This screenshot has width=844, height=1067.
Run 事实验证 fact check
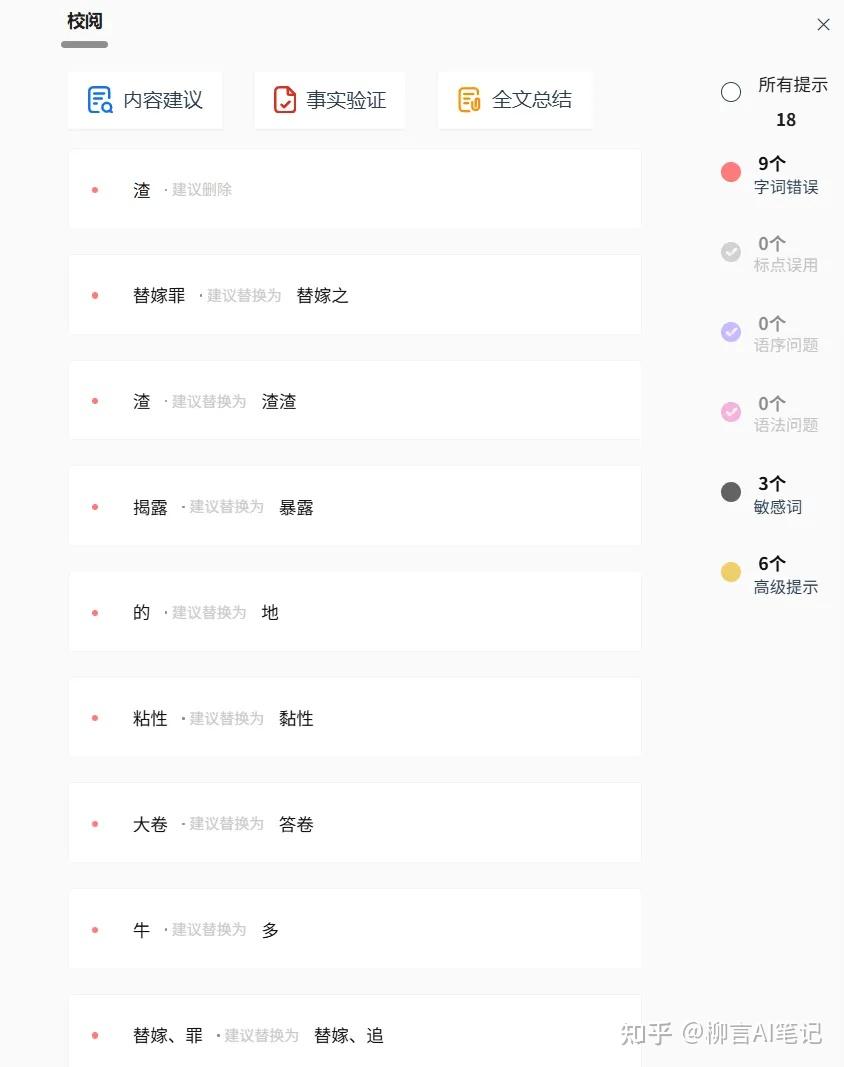(330, 100)
